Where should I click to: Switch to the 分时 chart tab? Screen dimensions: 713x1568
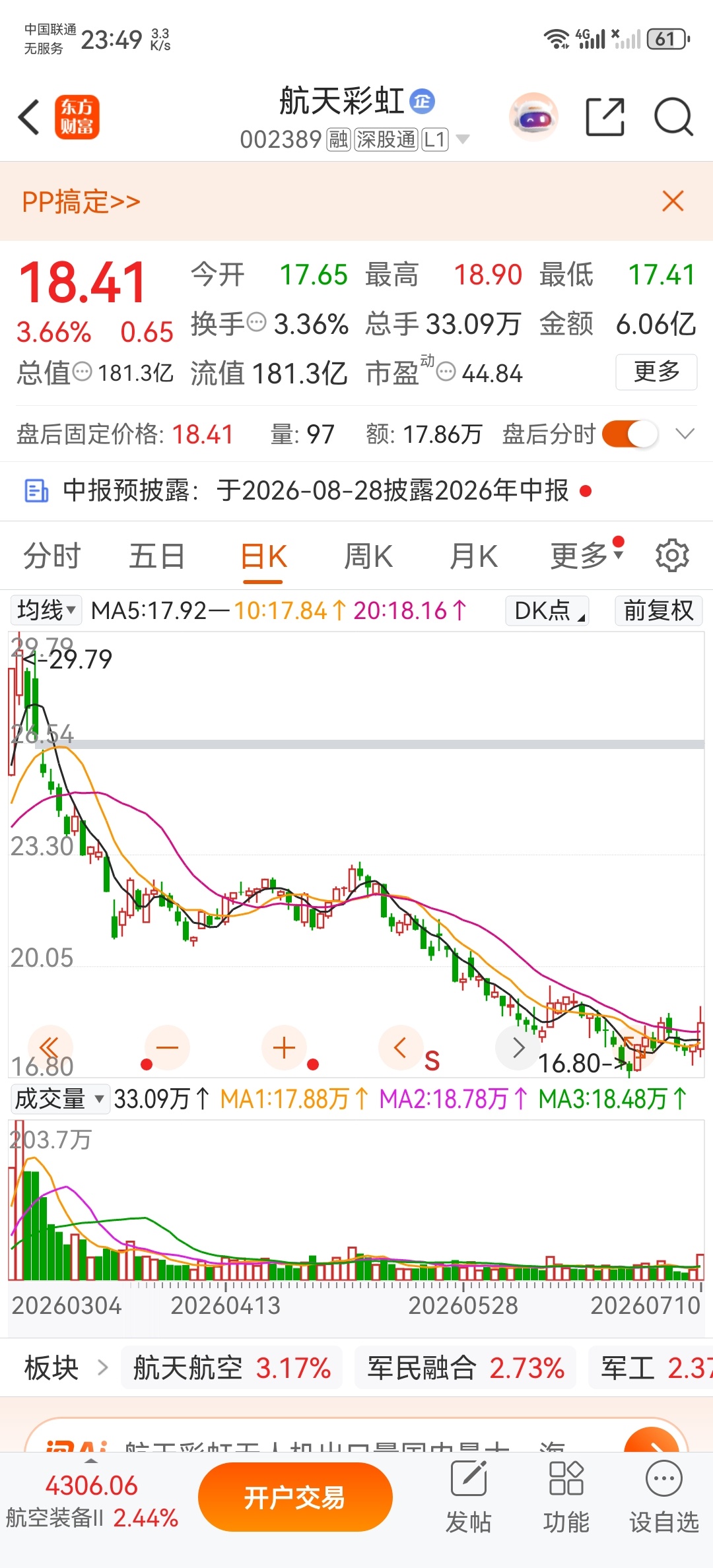tap(52, 556)
